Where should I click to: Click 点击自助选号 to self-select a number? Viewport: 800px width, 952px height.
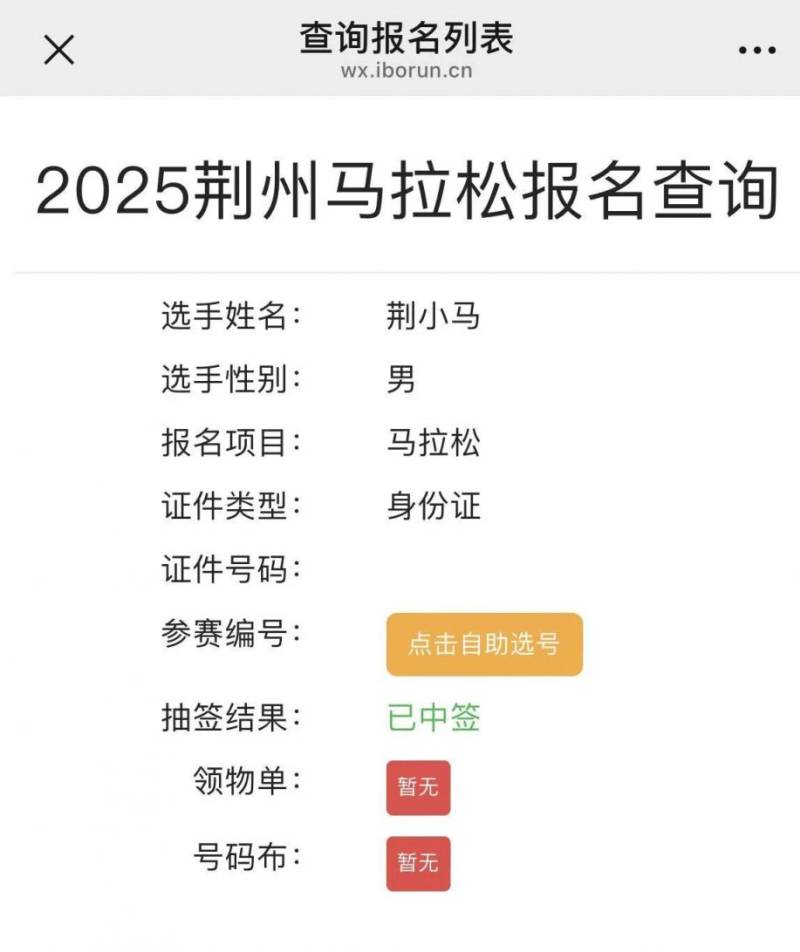click(484, 645)
